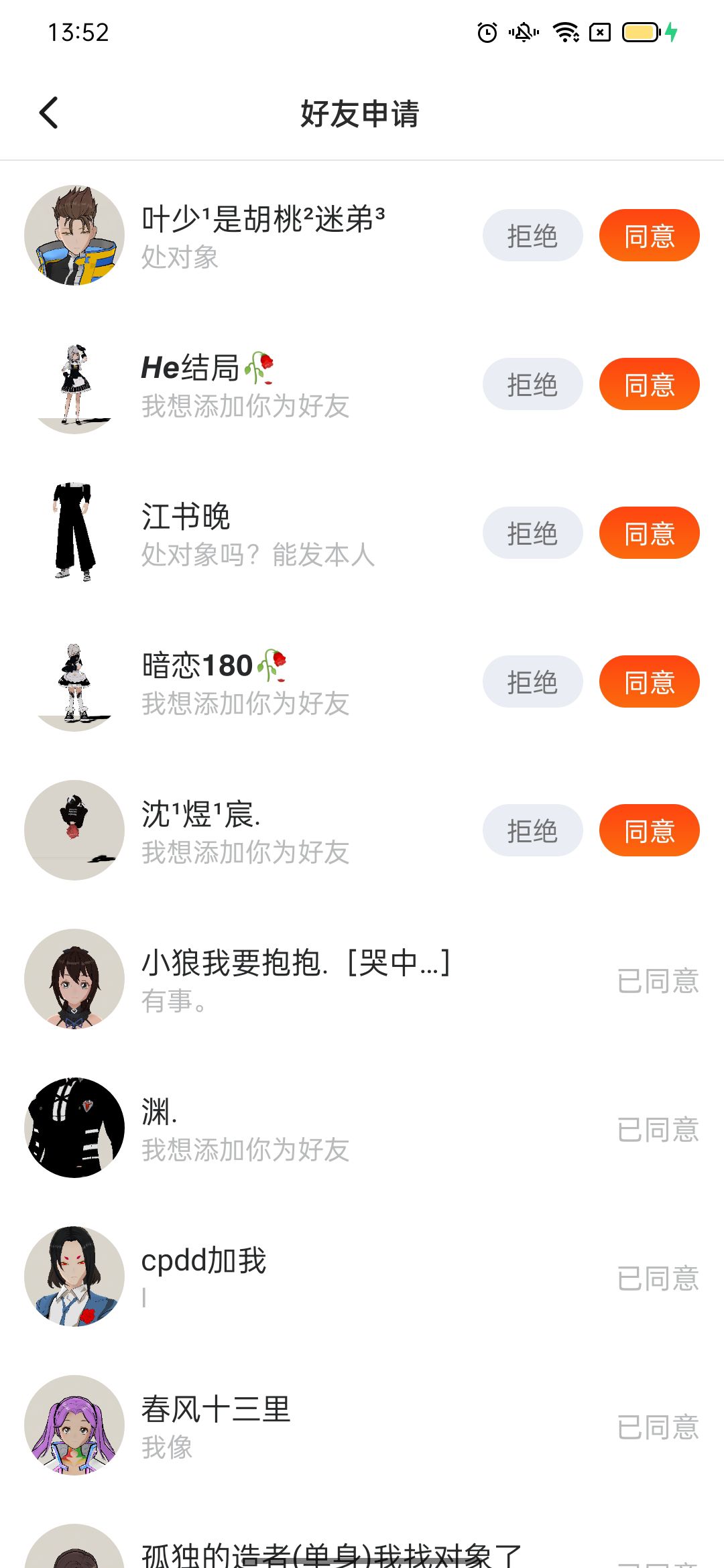724x1568 pixels.
Task: View 江书晚's avatar
Action: (74, 533)
